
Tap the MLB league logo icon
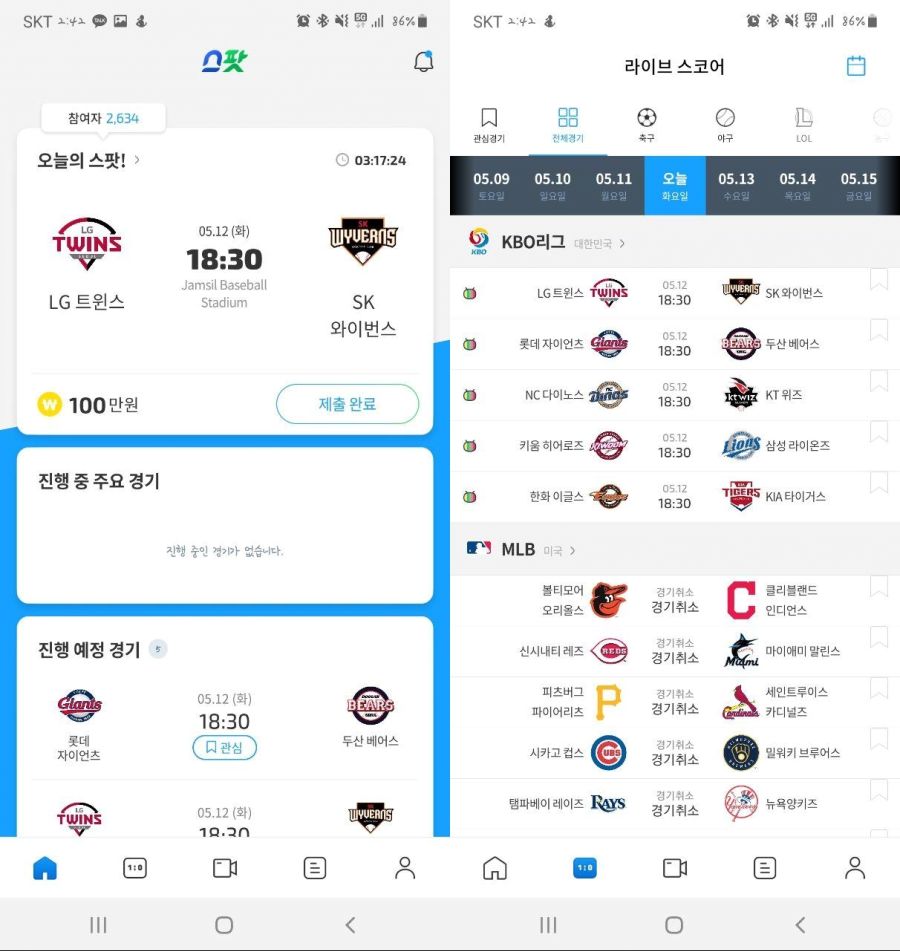click(478, 547)
